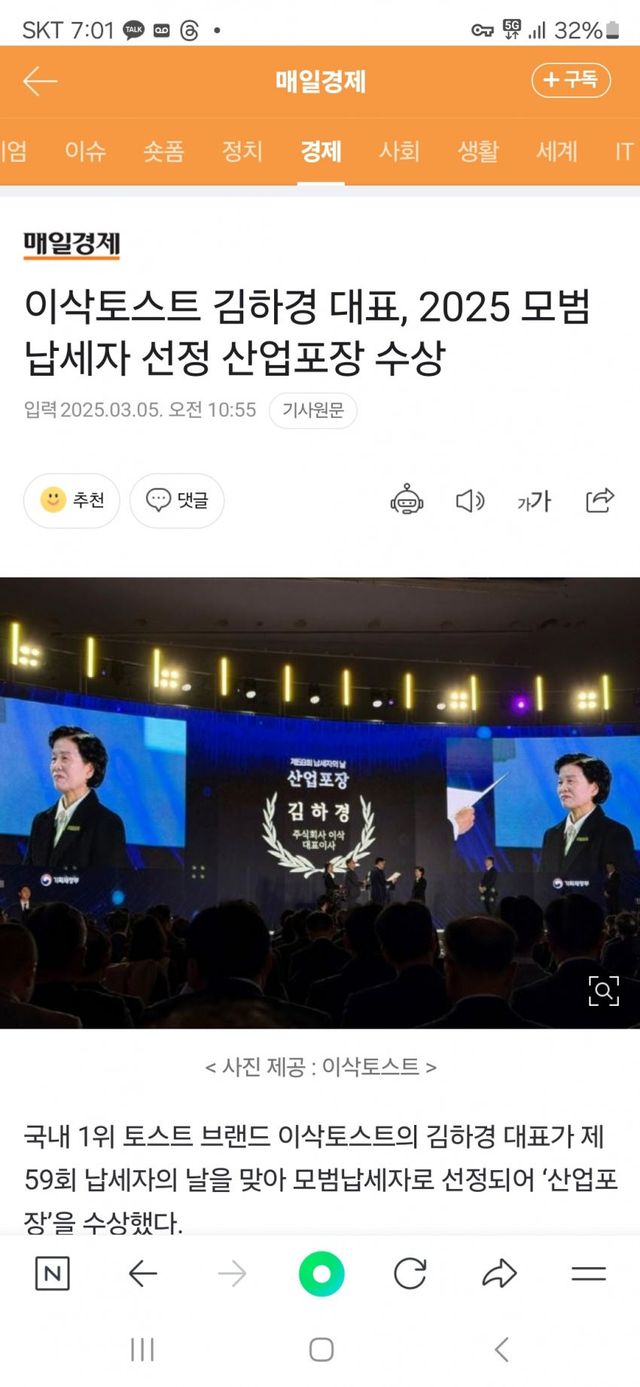The width and height of the screenshot is (640, 1387).
Task: Go to Naver home via N button
Action: click(52, 1273)
